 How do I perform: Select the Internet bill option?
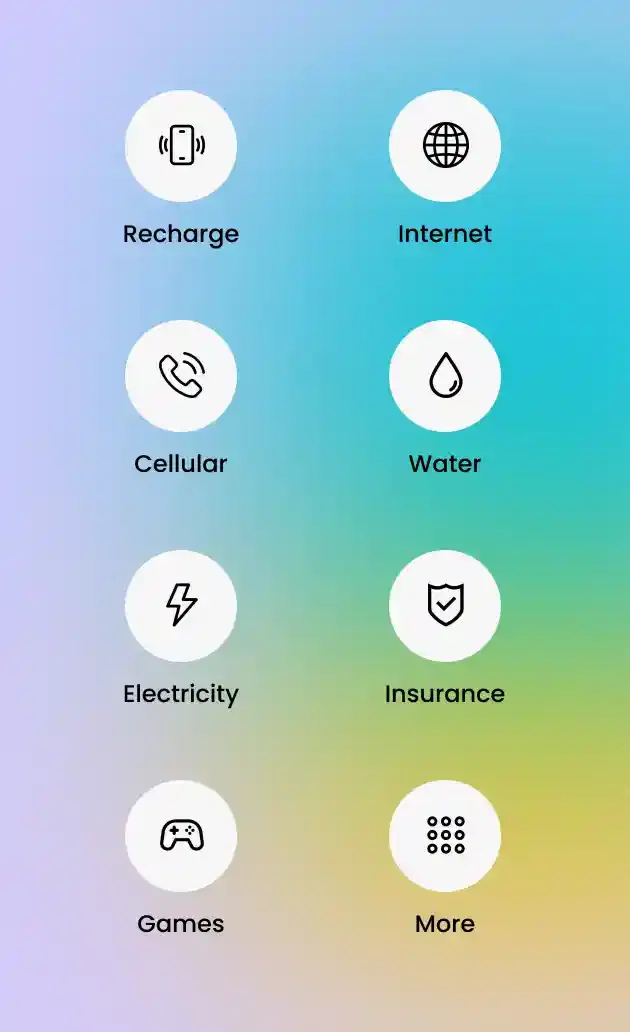click(445, 146)
